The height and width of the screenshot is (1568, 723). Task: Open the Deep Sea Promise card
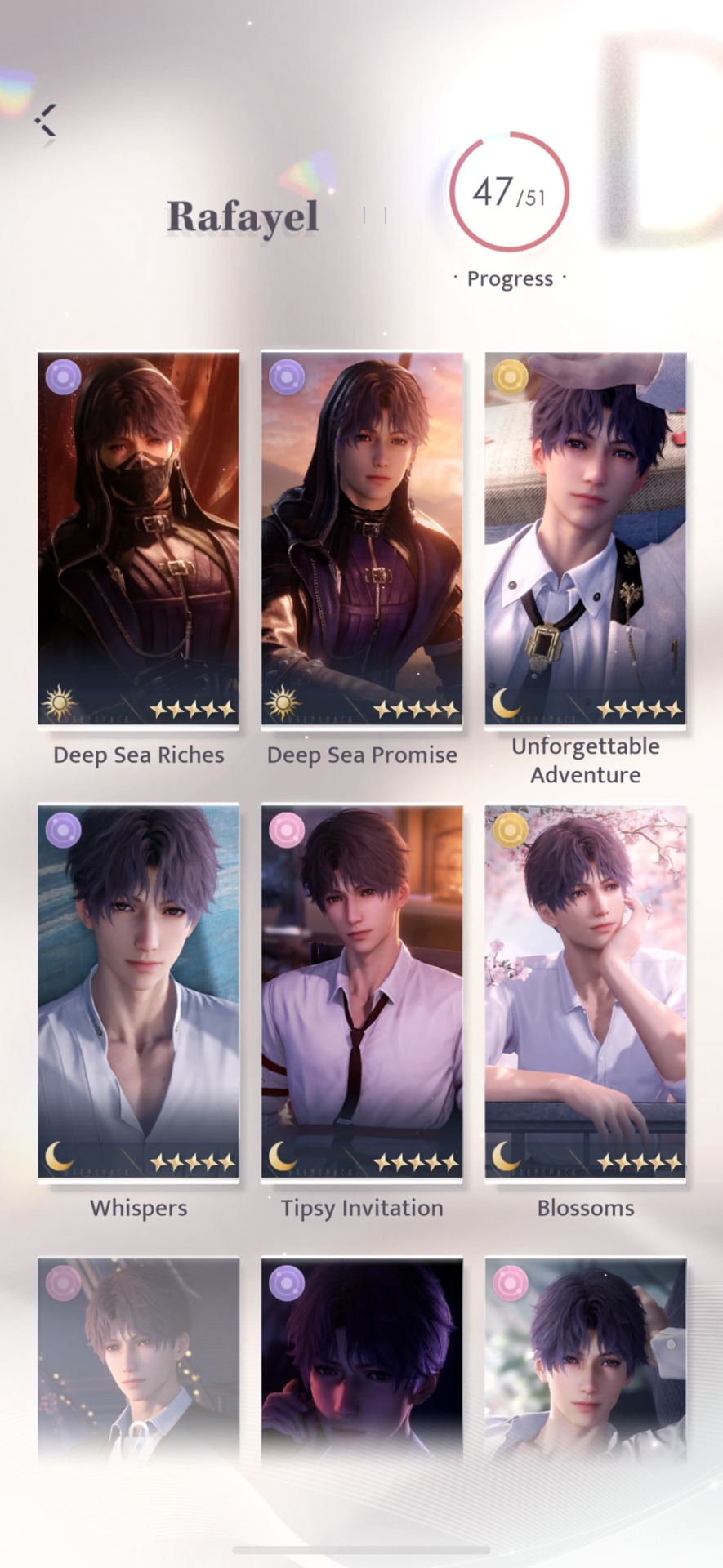pyautogui.click(x=362, y=539)
